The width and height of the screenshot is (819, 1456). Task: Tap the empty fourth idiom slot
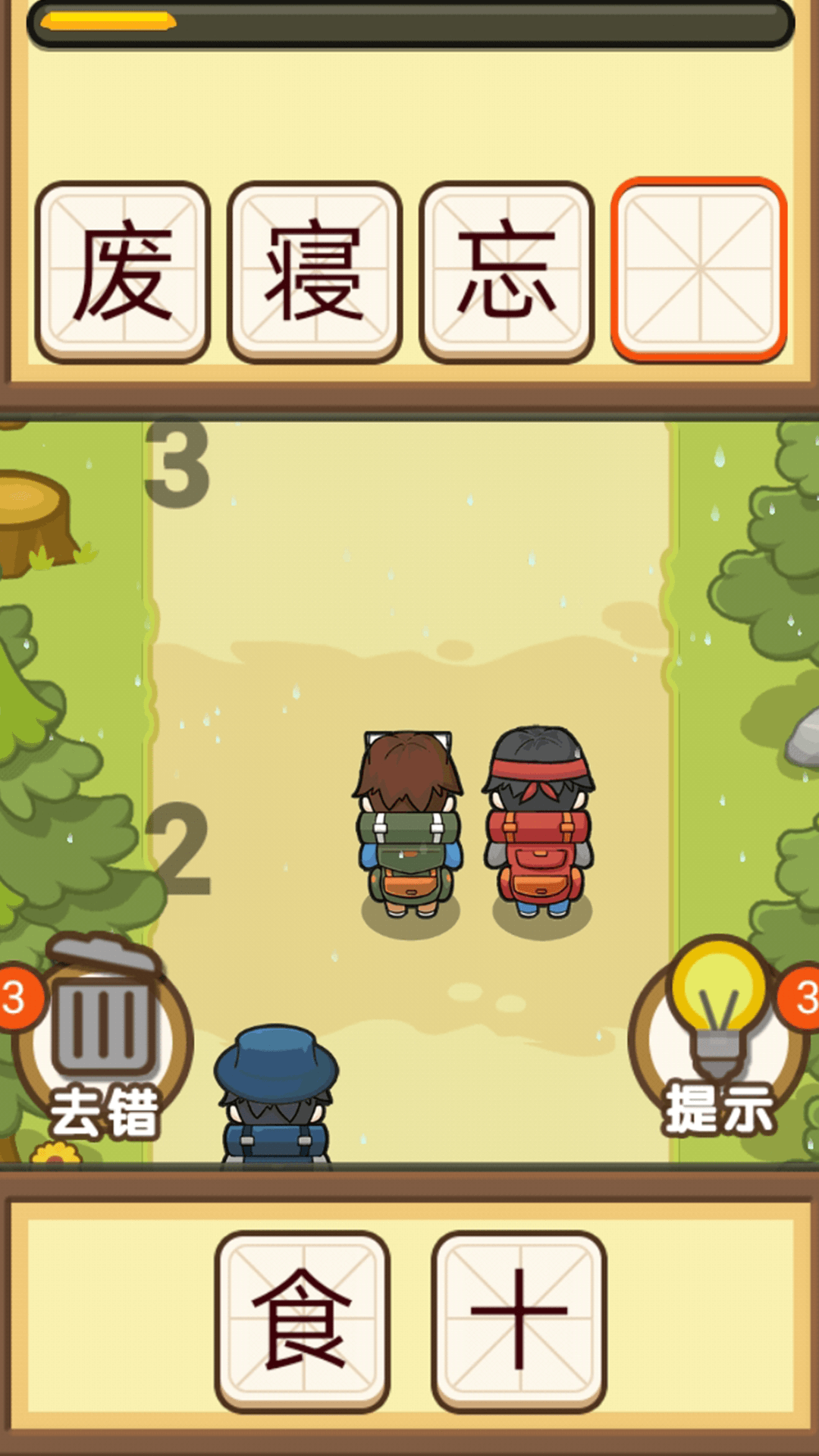pos(698,270)
